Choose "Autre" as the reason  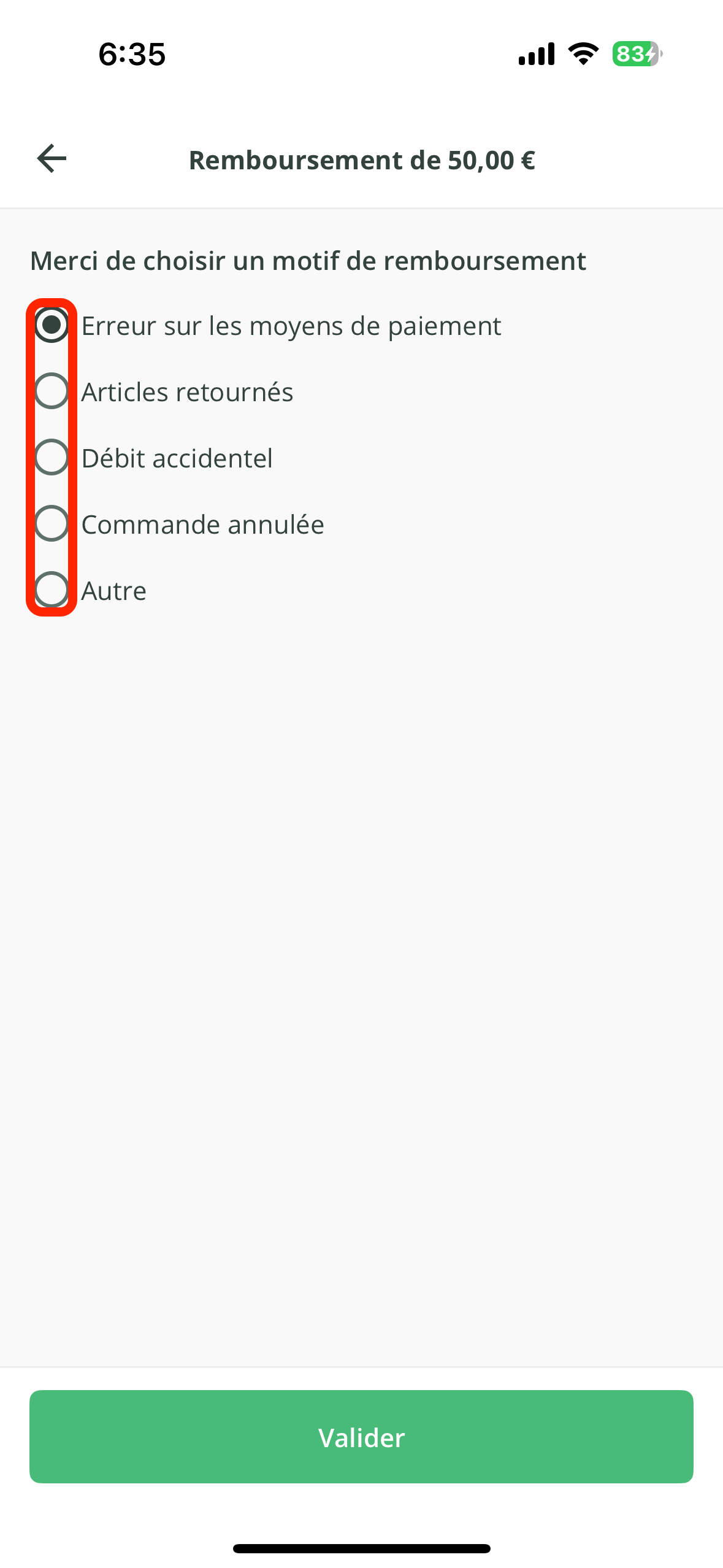(52, 590)
